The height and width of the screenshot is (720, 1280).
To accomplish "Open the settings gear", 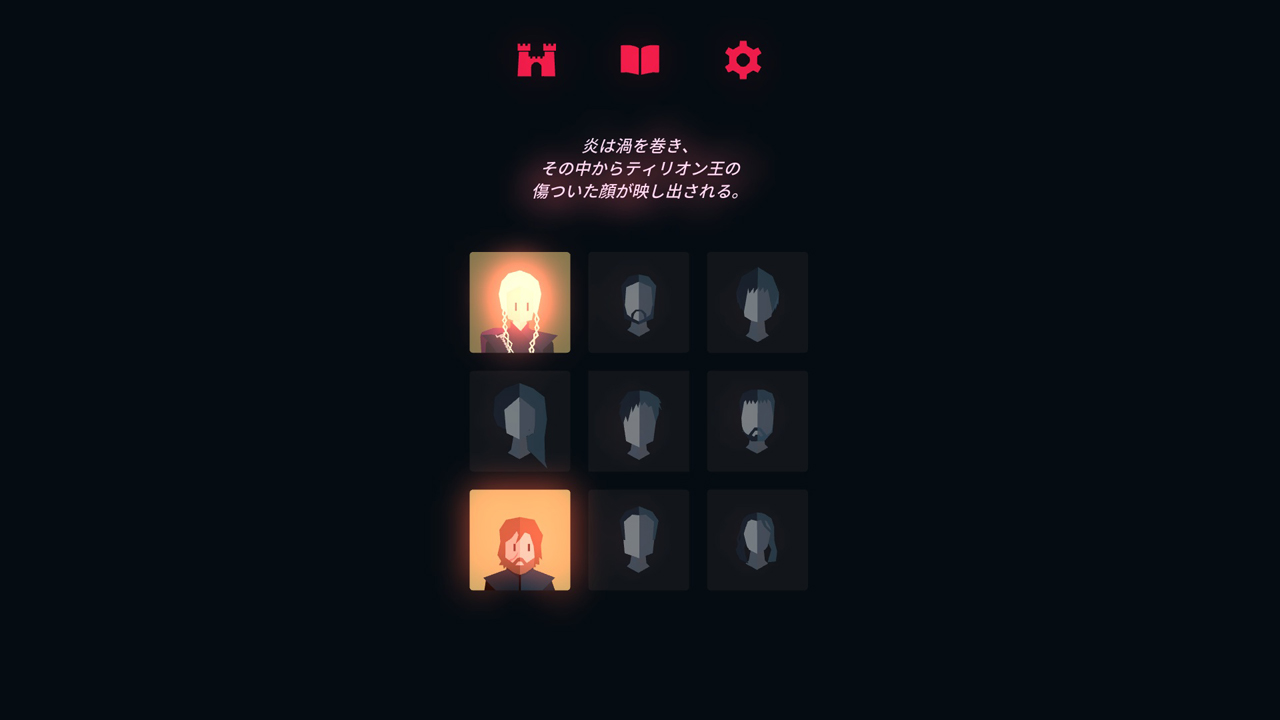I will tap(743, 60).
